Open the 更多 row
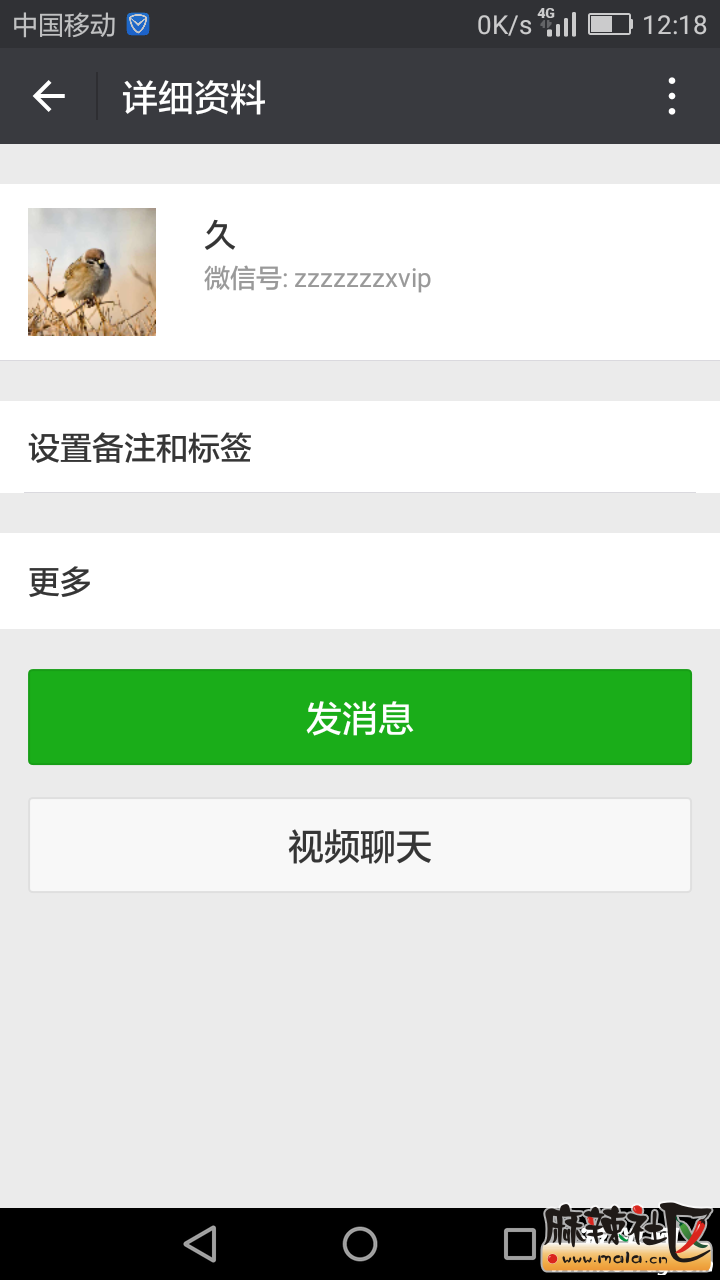720x1280 pixels. (360, 581)
